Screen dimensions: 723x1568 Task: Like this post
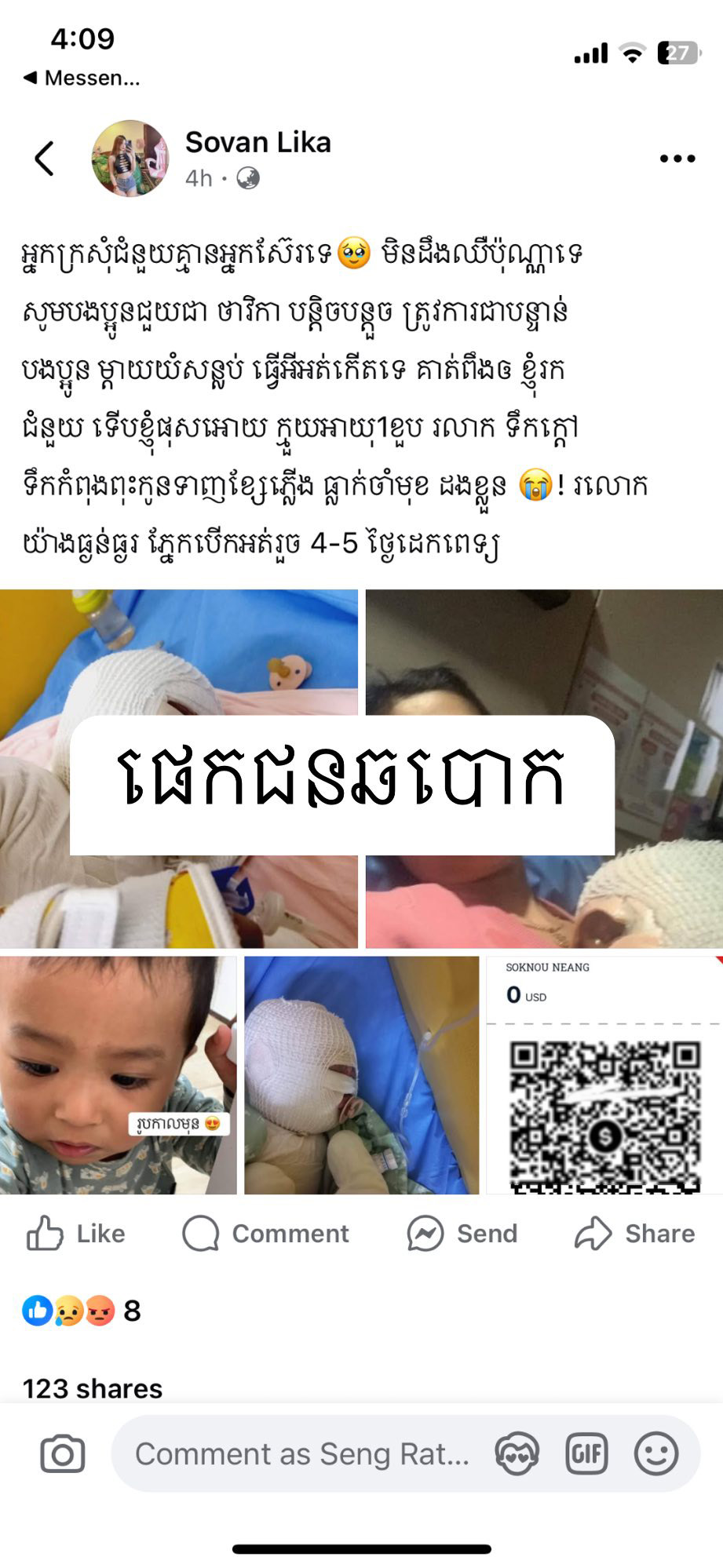click(76, 1233)
